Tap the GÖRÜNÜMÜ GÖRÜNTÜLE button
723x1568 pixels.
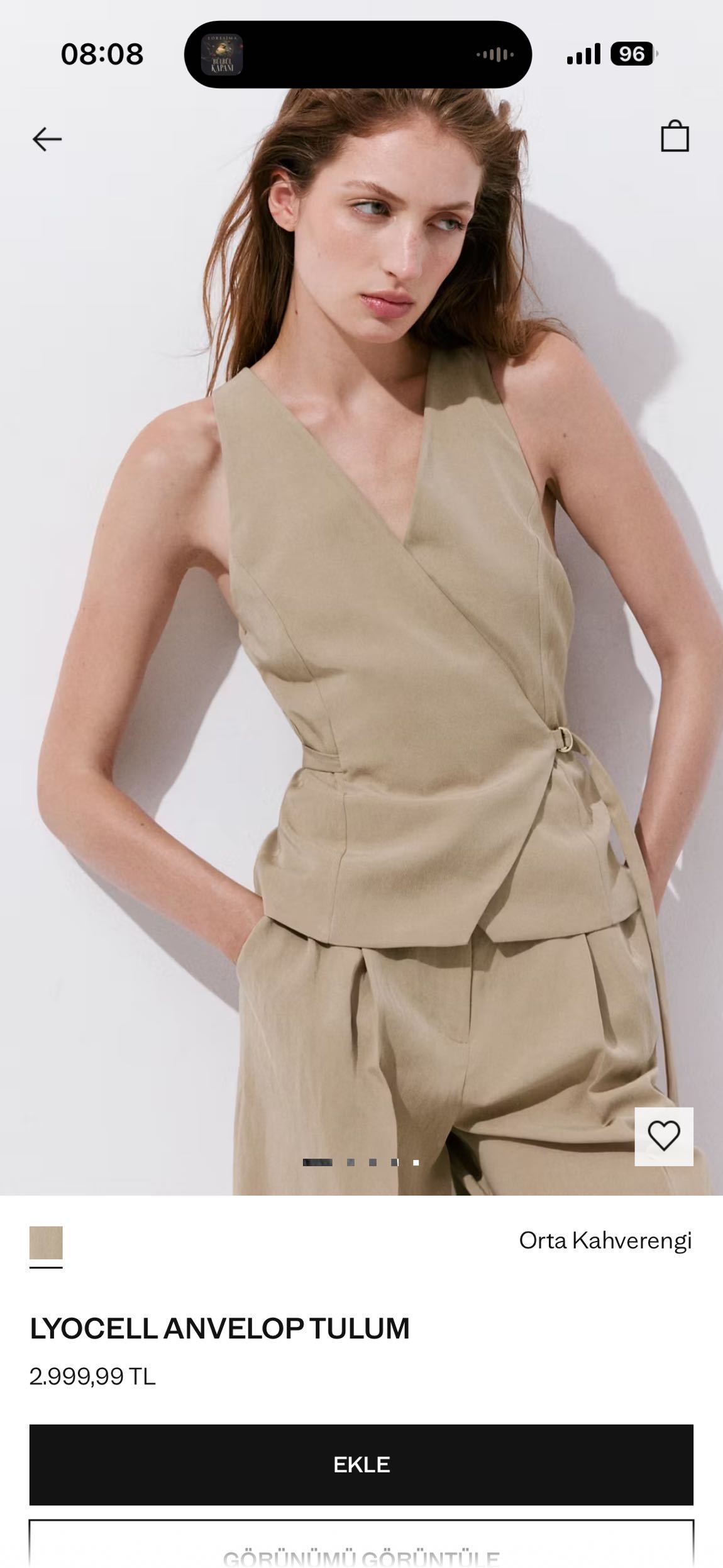pyautogui.click(x=361, y=1544)
